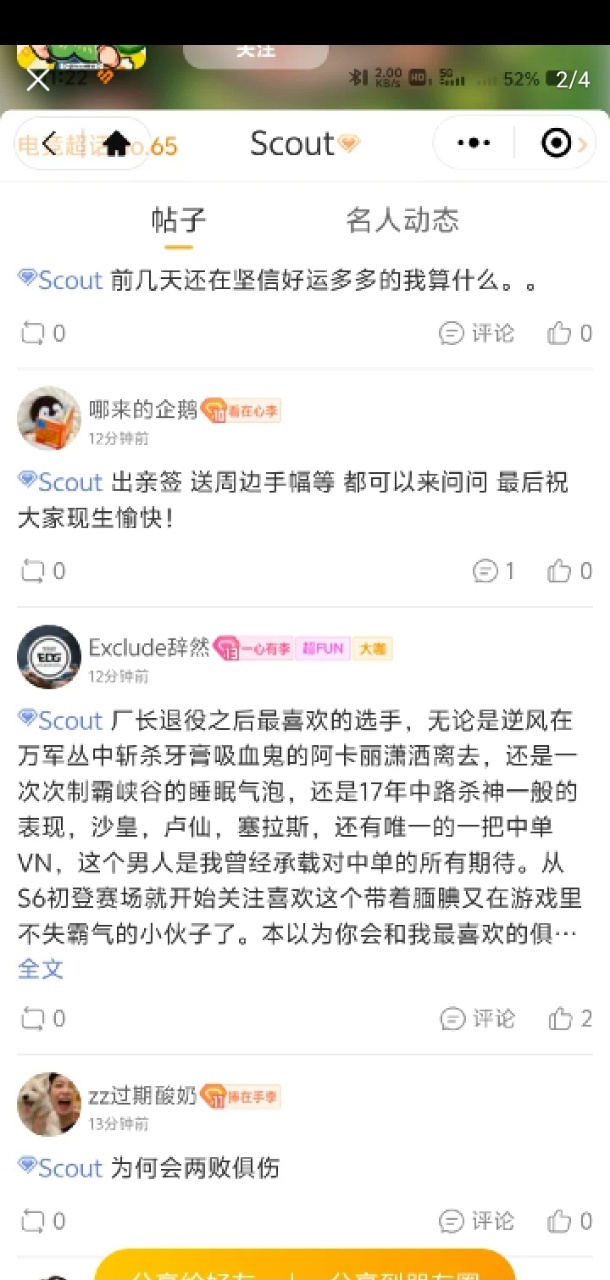Viewport: 610px width, 1280px height.
Task: View Exclude辞然's profile avatar
Action: click(x=49, y=657)
